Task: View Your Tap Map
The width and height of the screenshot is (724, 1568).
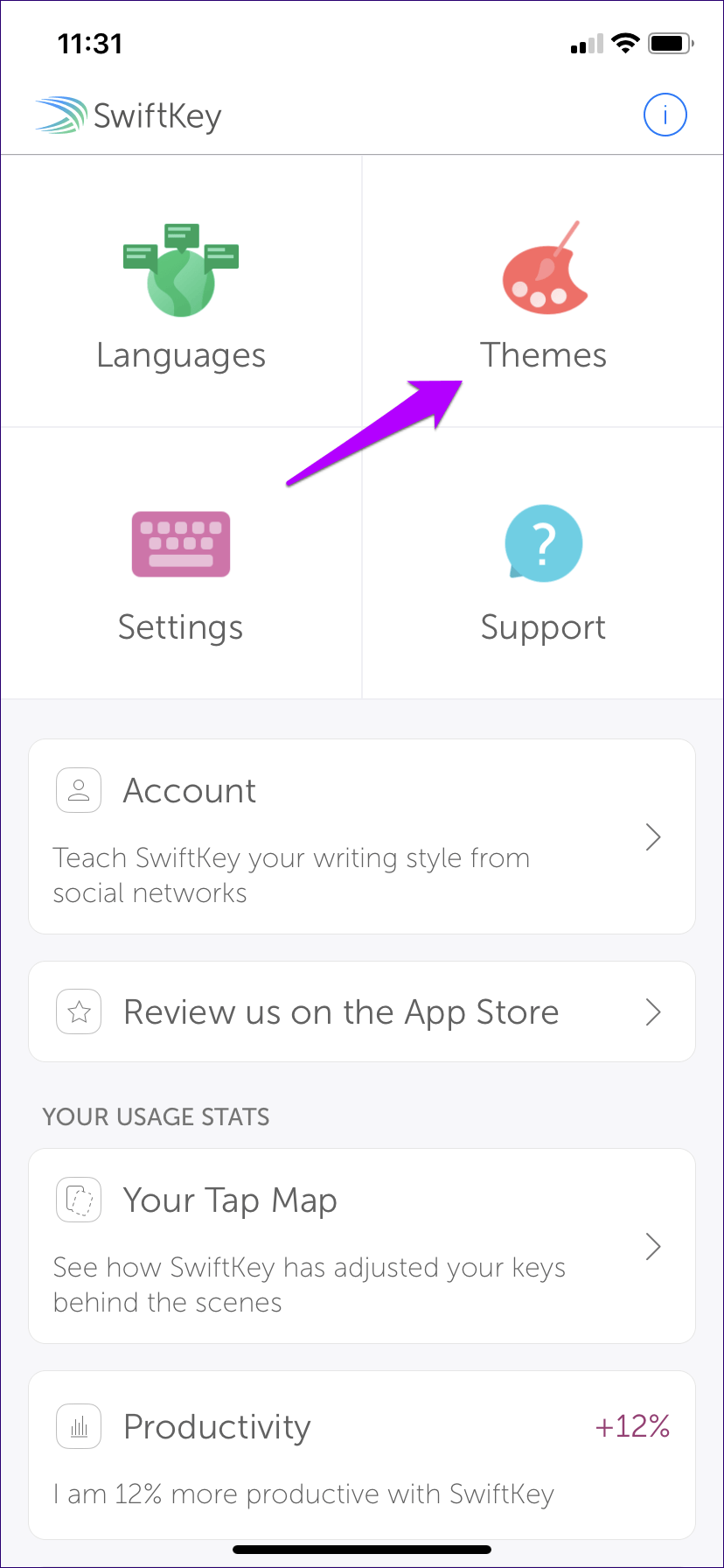Action: pyautogui.click(x=362, y=1246)
